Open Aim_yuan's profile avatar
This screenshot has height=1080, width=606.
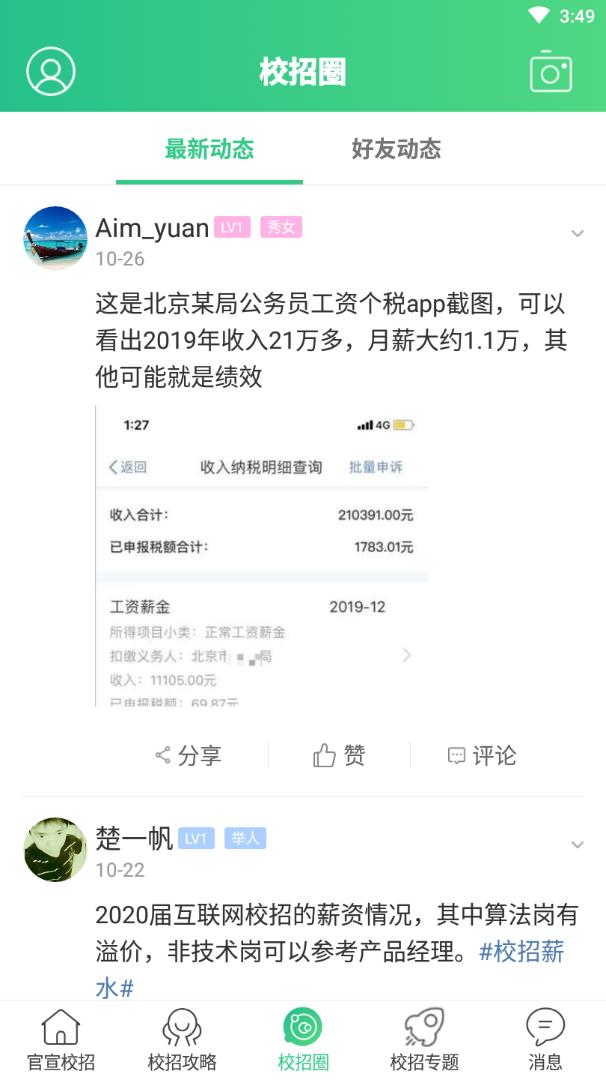(x=55, y=238)
